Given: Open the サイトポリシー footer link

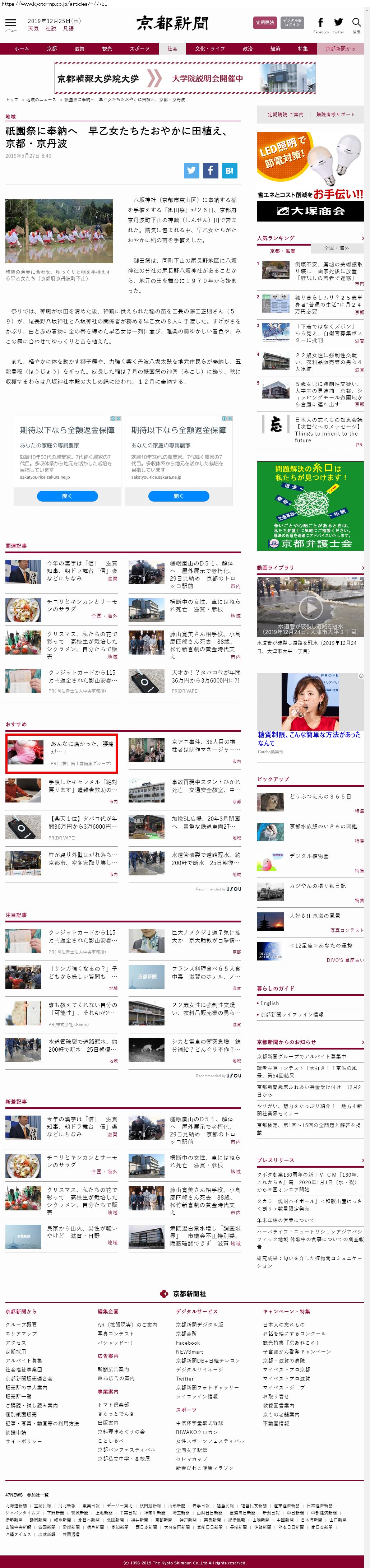Looking at the screenshot, I should [24, 1441].
